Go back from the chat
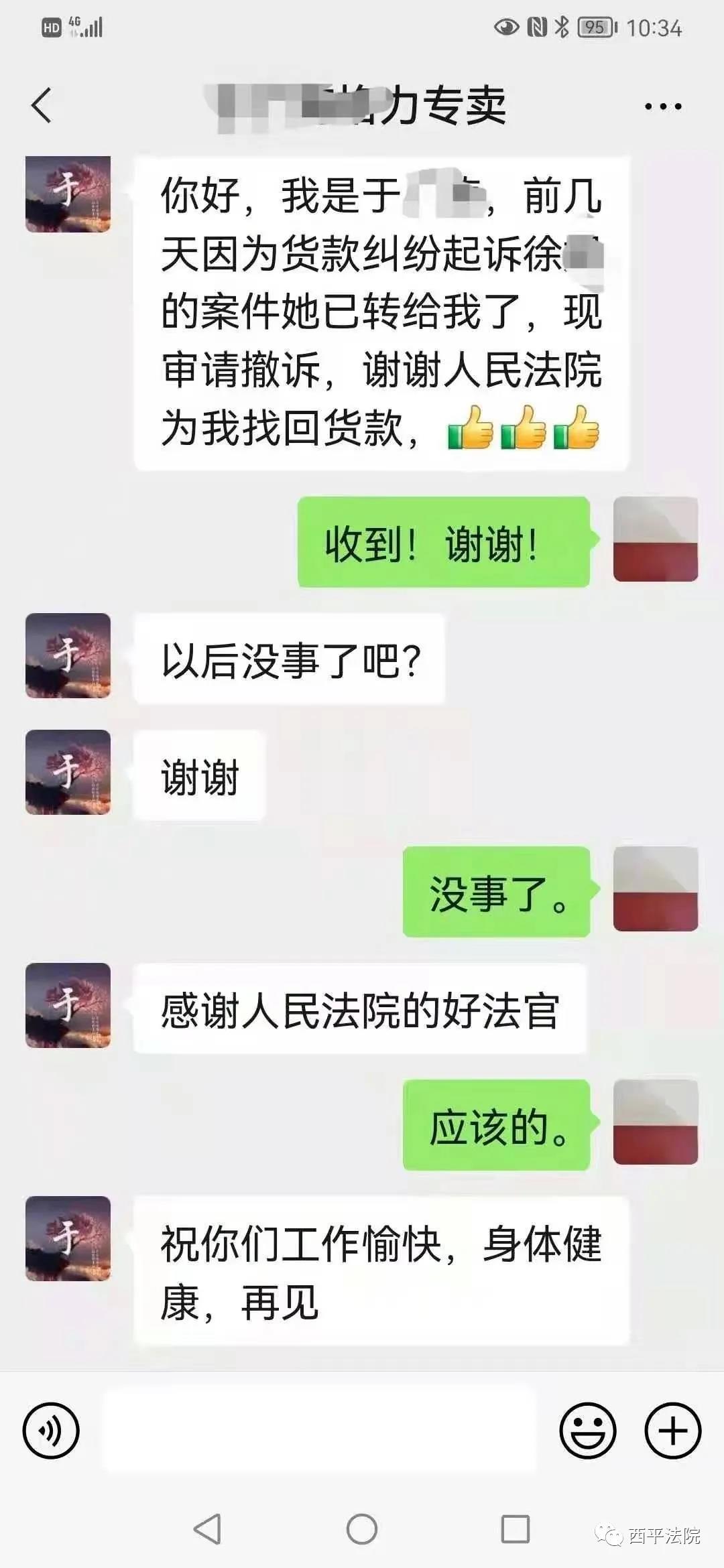This screenshot has width=724, height=1568. pyautogui.click(x=42, y=106)
